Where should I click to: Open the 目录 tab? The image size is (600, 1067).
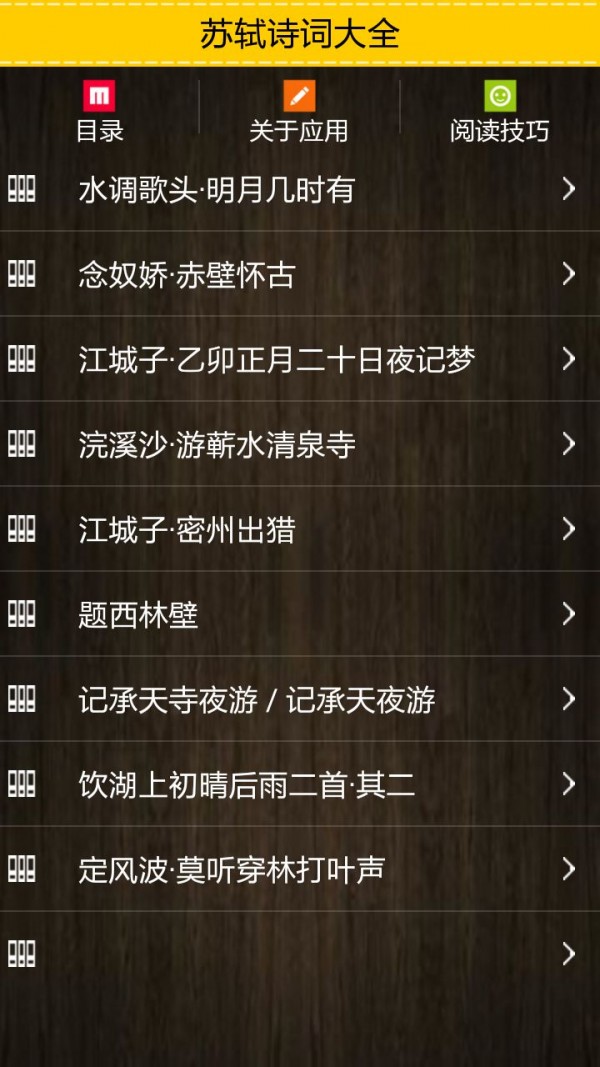[99, 111]
